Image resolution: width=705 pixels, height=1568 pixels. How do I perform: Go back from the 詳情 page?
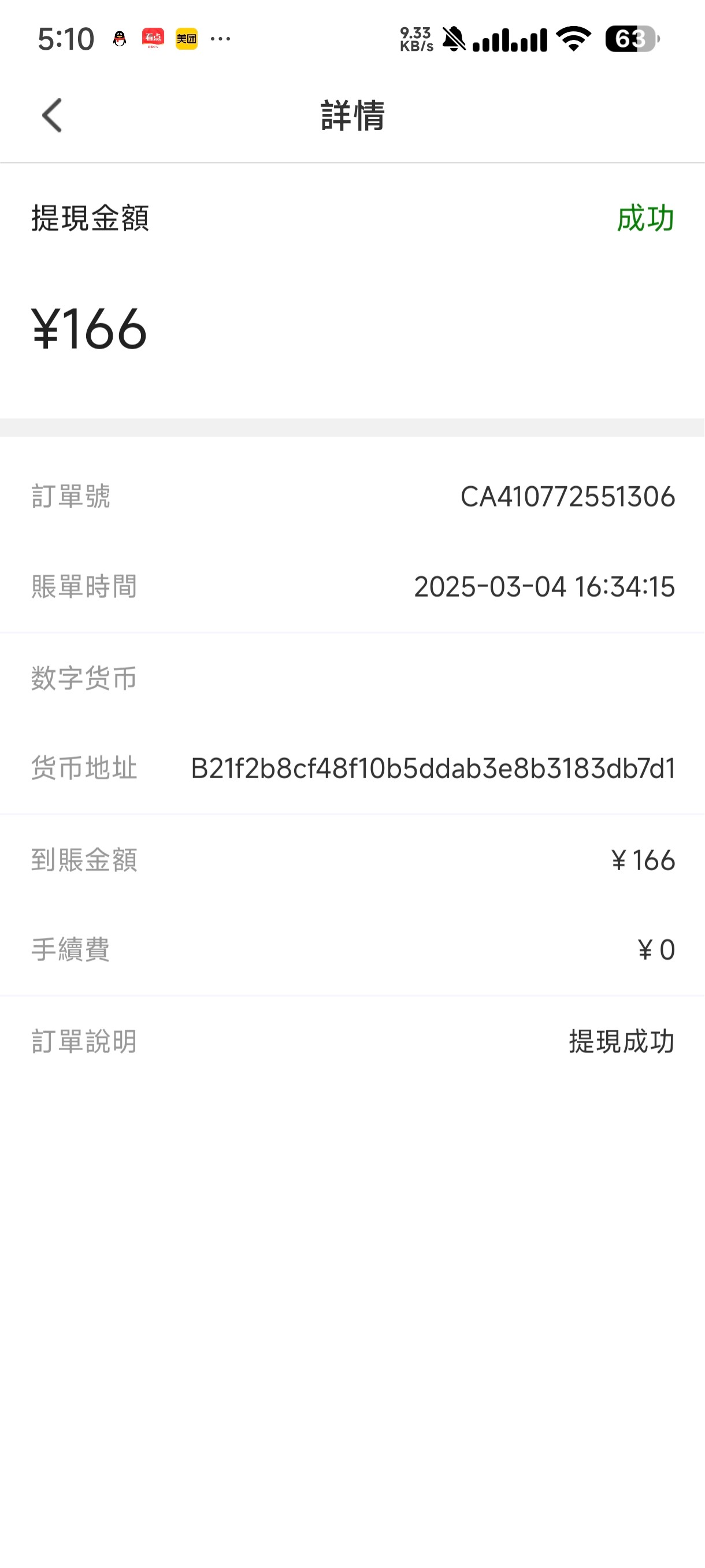point(53,115)
